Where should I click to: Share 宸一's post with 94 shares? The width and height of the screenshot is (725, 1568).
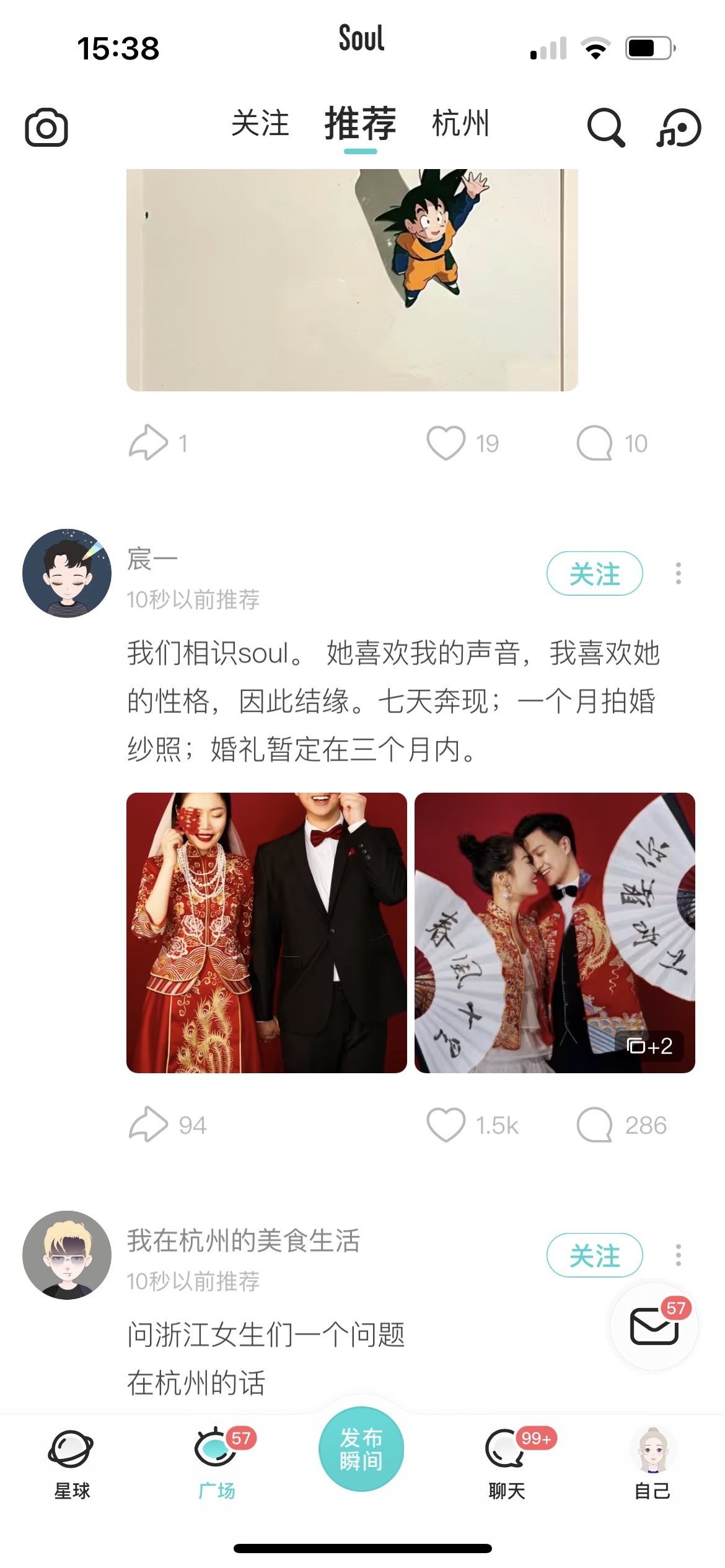[149, 1125]
